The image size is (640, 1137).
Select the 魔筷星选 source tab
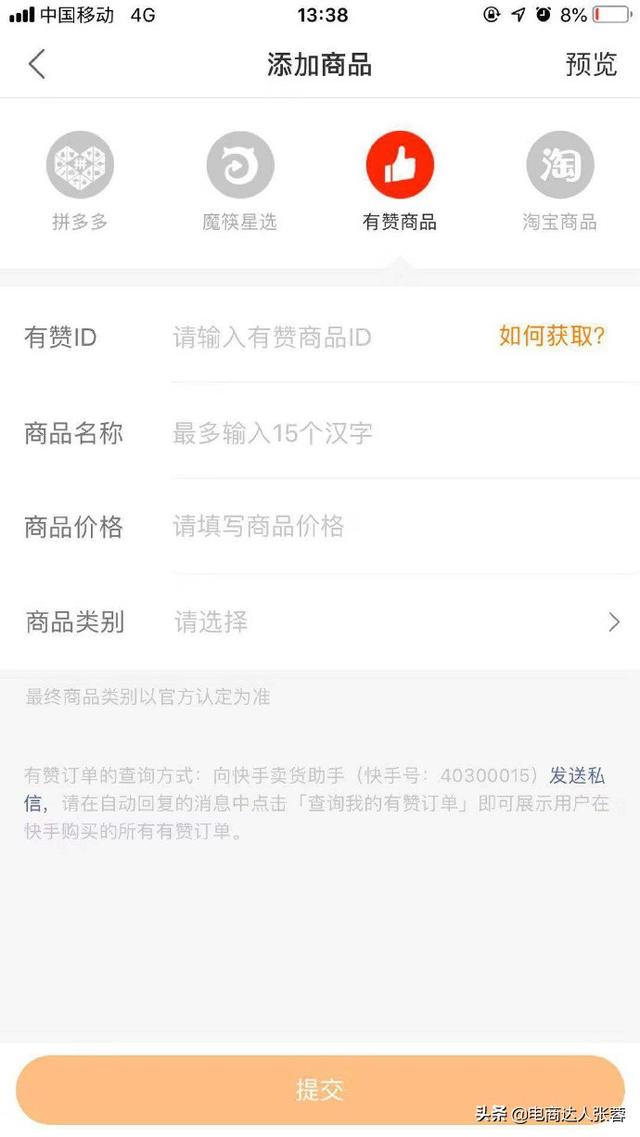(x=240, y=181)
